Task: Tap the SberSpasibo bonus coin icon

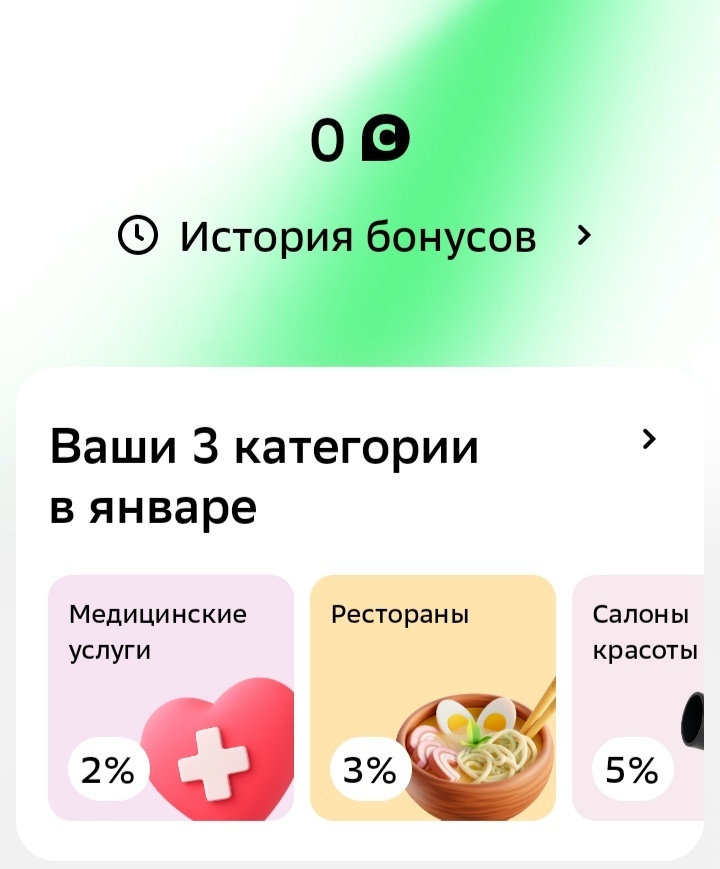Action: pos(386,138)
